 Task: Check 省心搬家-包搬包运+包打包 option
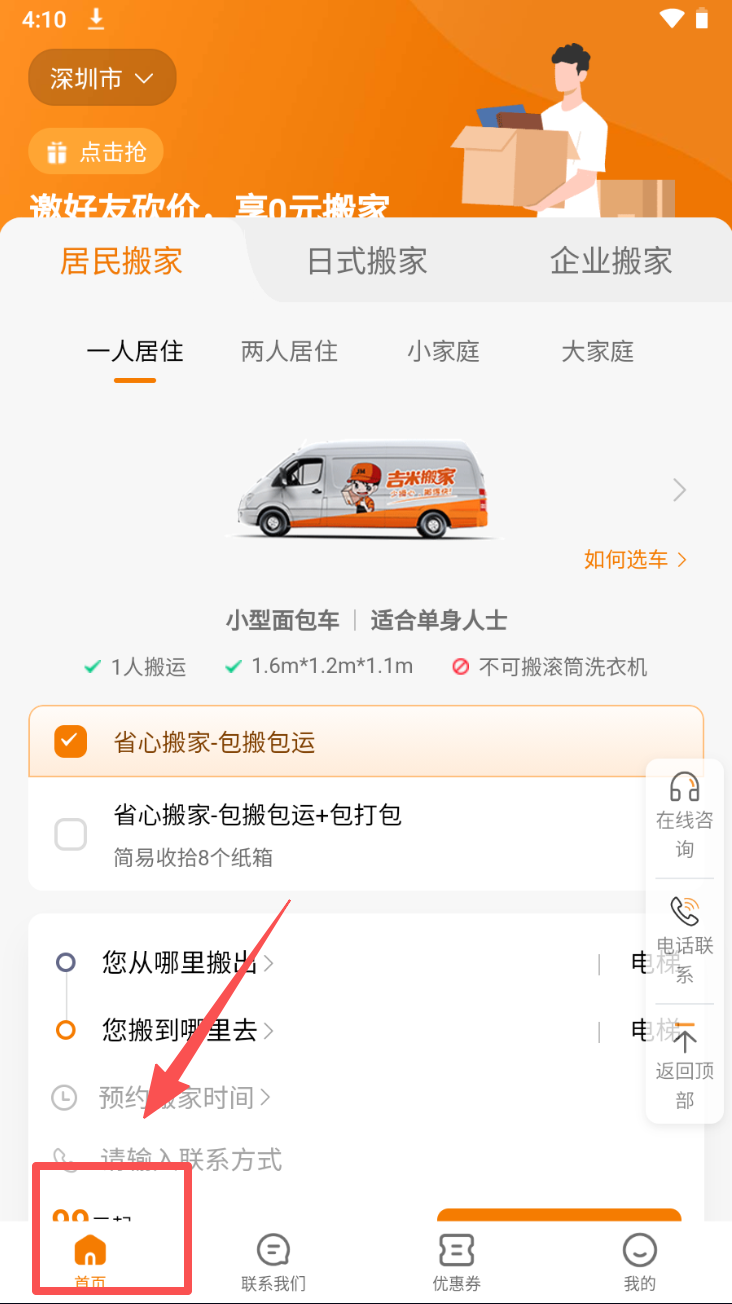71,834
